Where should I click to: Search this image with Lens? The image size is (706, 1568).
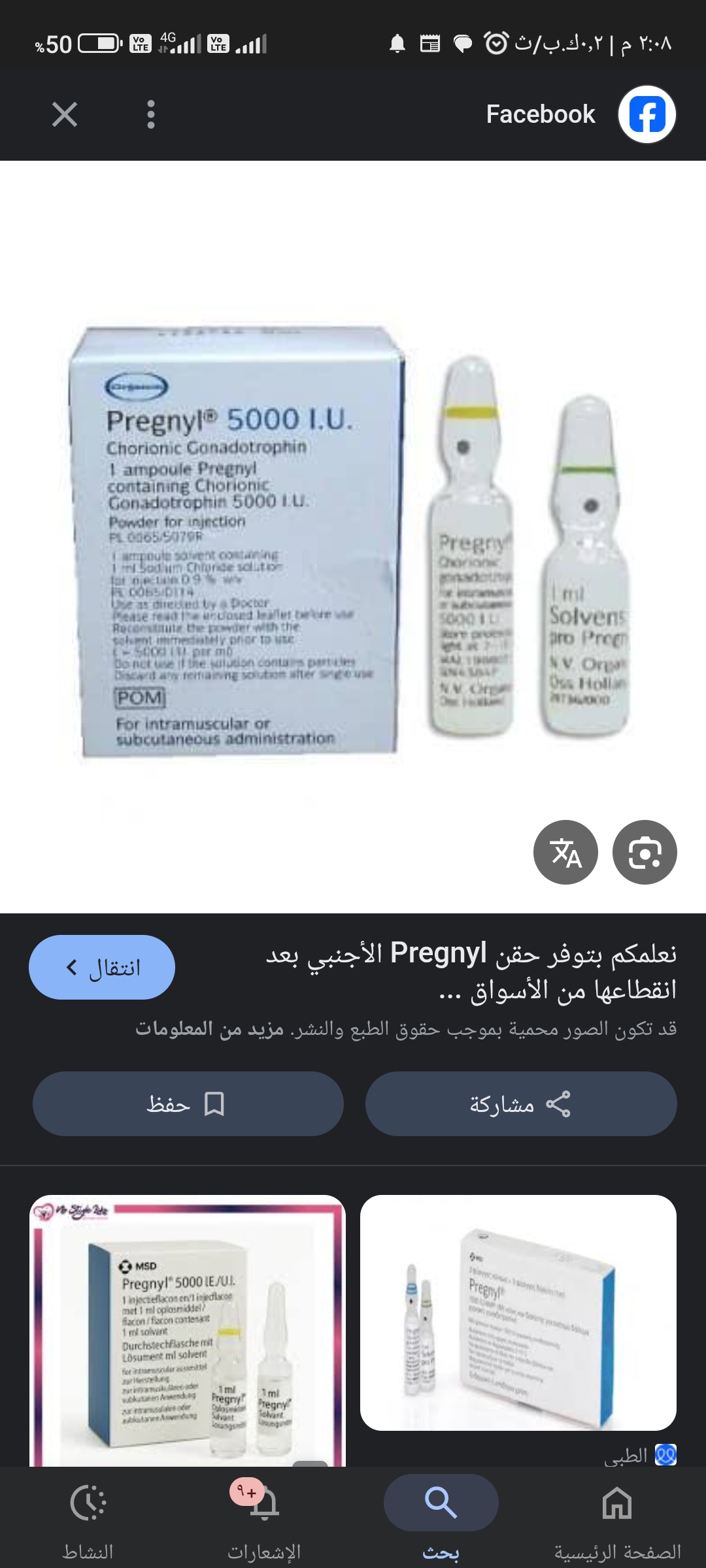645,852
